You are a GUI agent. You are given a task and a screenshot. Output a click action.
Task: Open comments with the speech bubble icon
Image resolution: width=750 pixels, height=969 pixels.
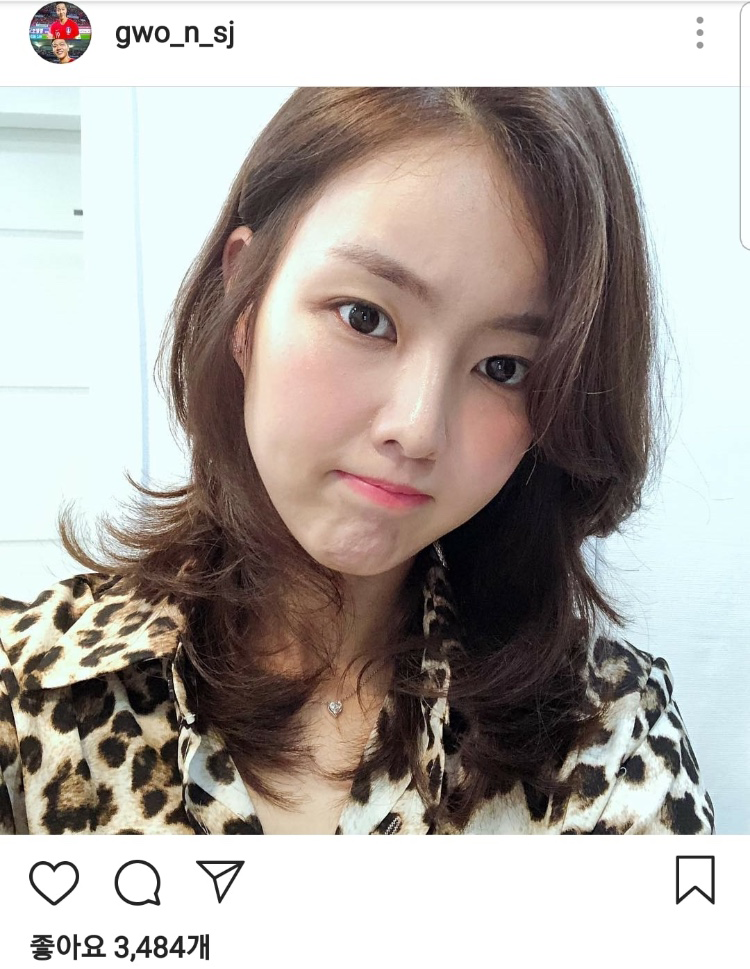138,882
